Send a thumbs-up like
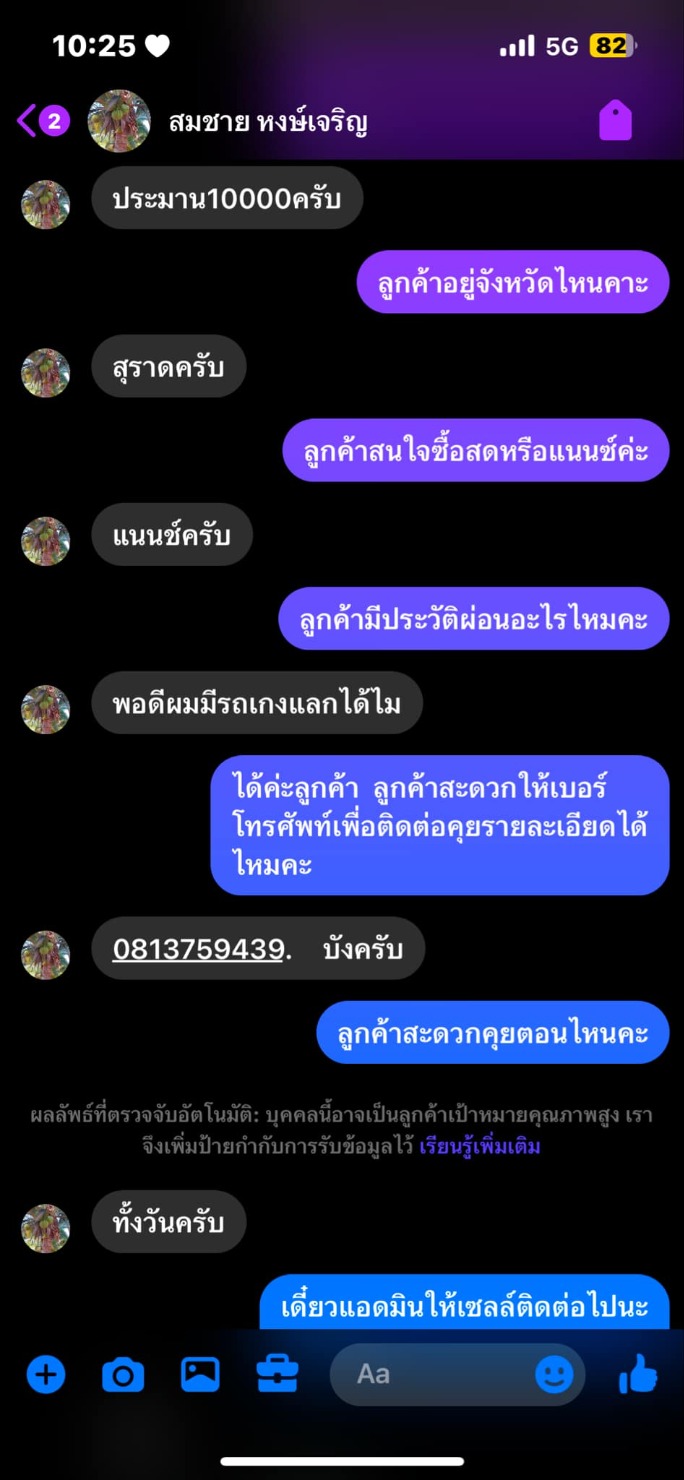This screenshot has width=684, height=1480. tap(638, 1374)
